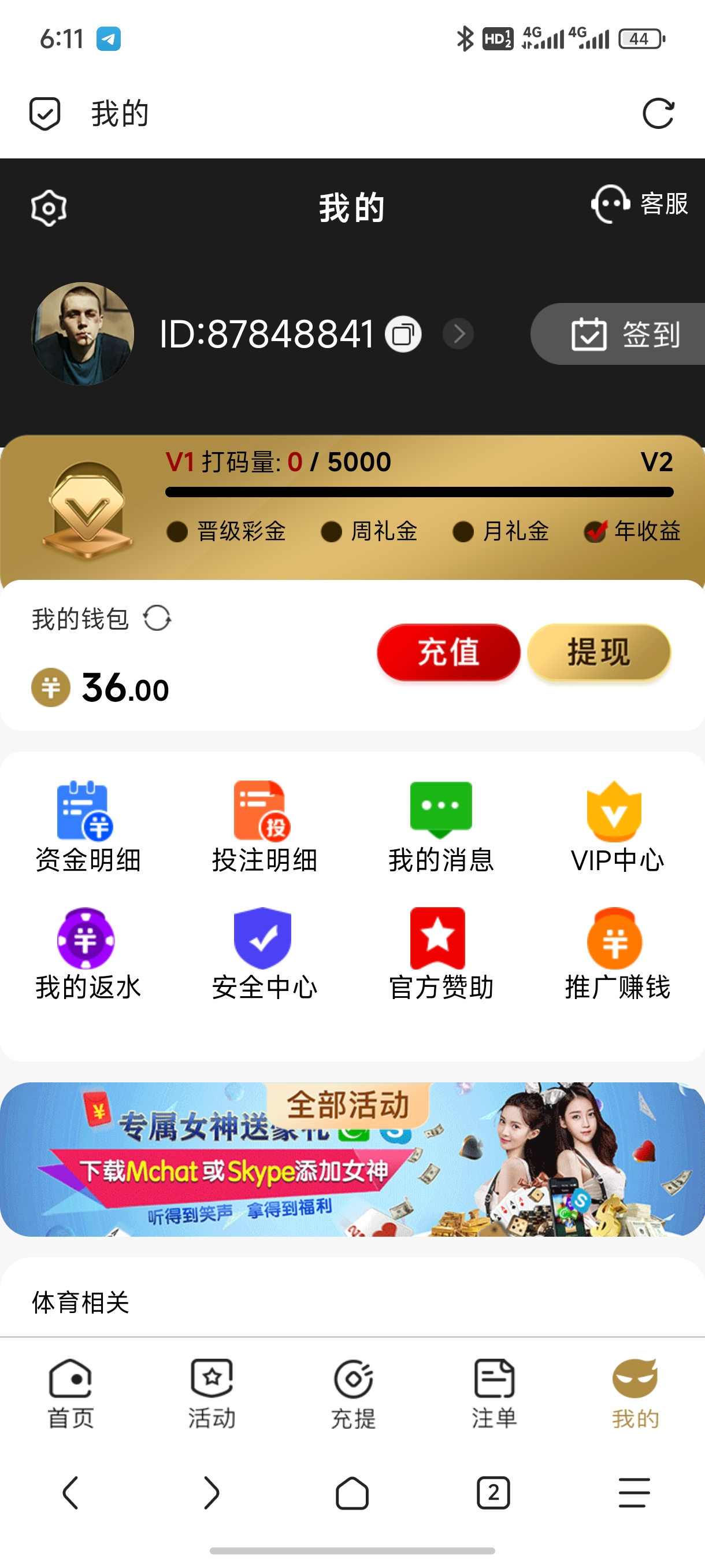Open 推广赚钱 promotion page
This screenshot has width=705, height=1568.
click(x=617, y=954)
